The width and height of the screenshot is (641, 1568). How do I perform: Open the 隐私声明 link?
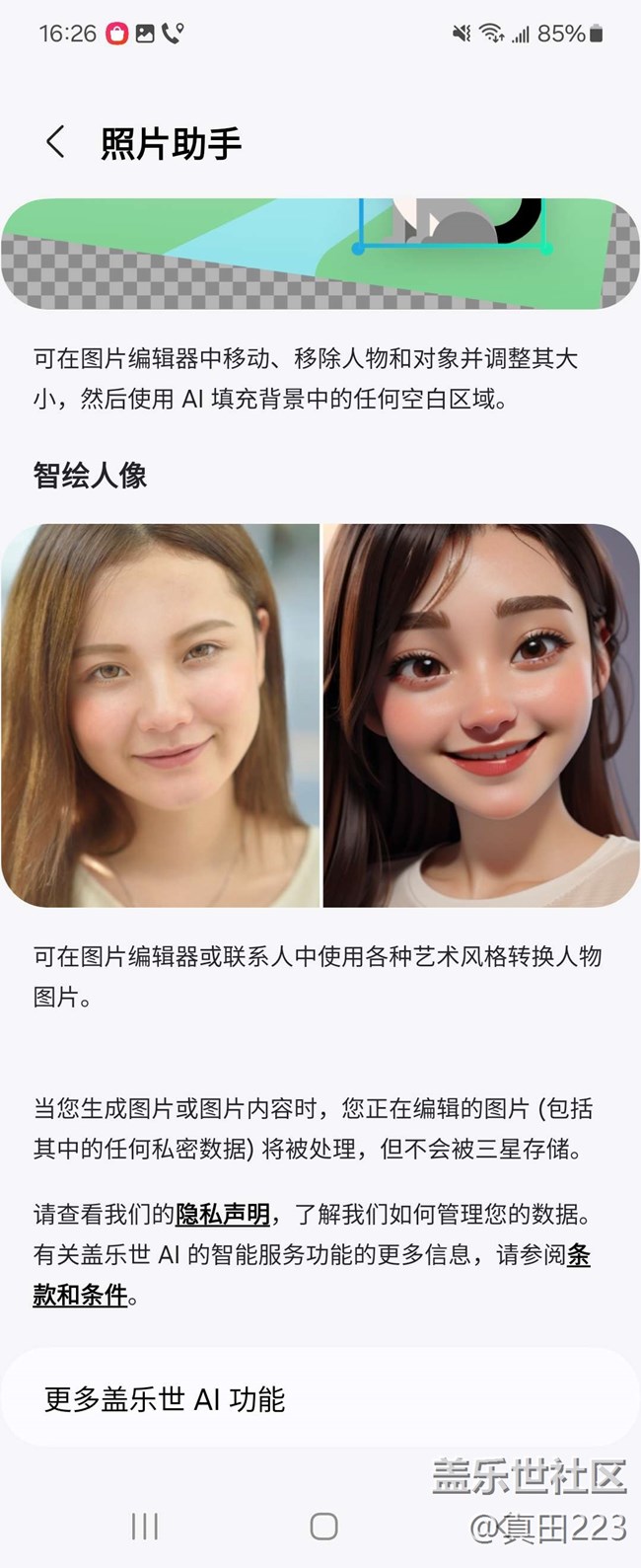(223, 1214)
